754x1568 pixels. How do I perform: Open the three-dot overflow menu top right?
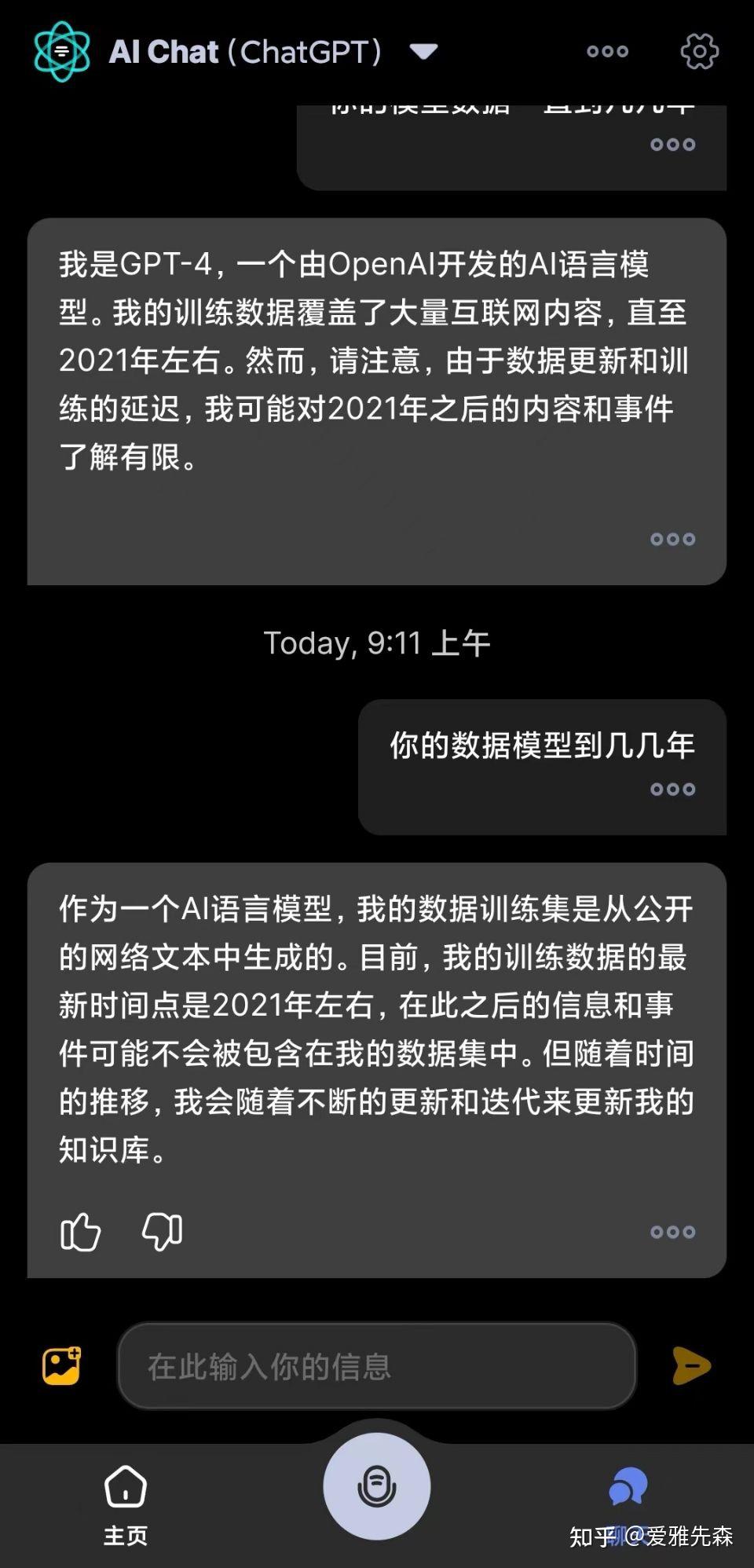(x=606, y=50)
